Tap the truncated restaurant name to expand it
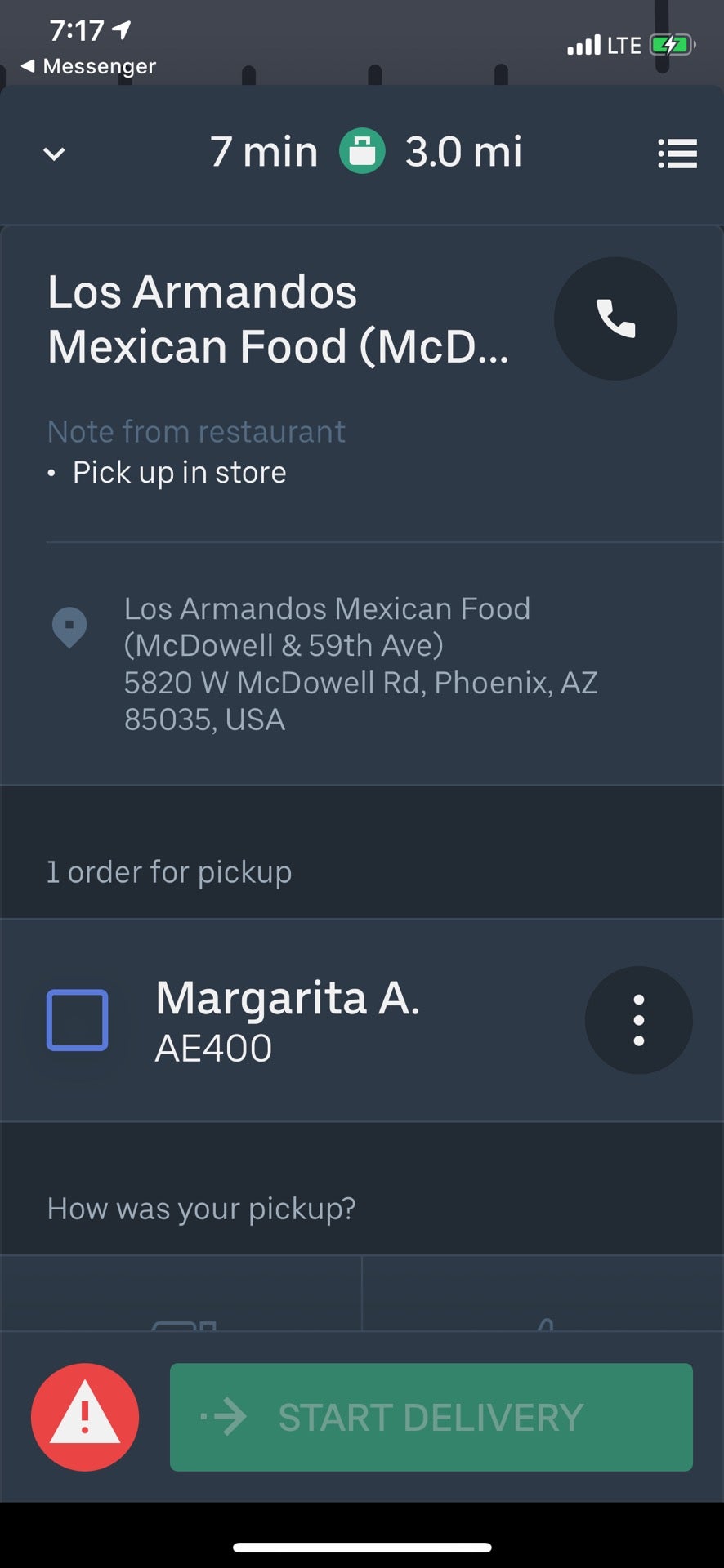This screenshot has width=724, height=1568. point(278,318)
